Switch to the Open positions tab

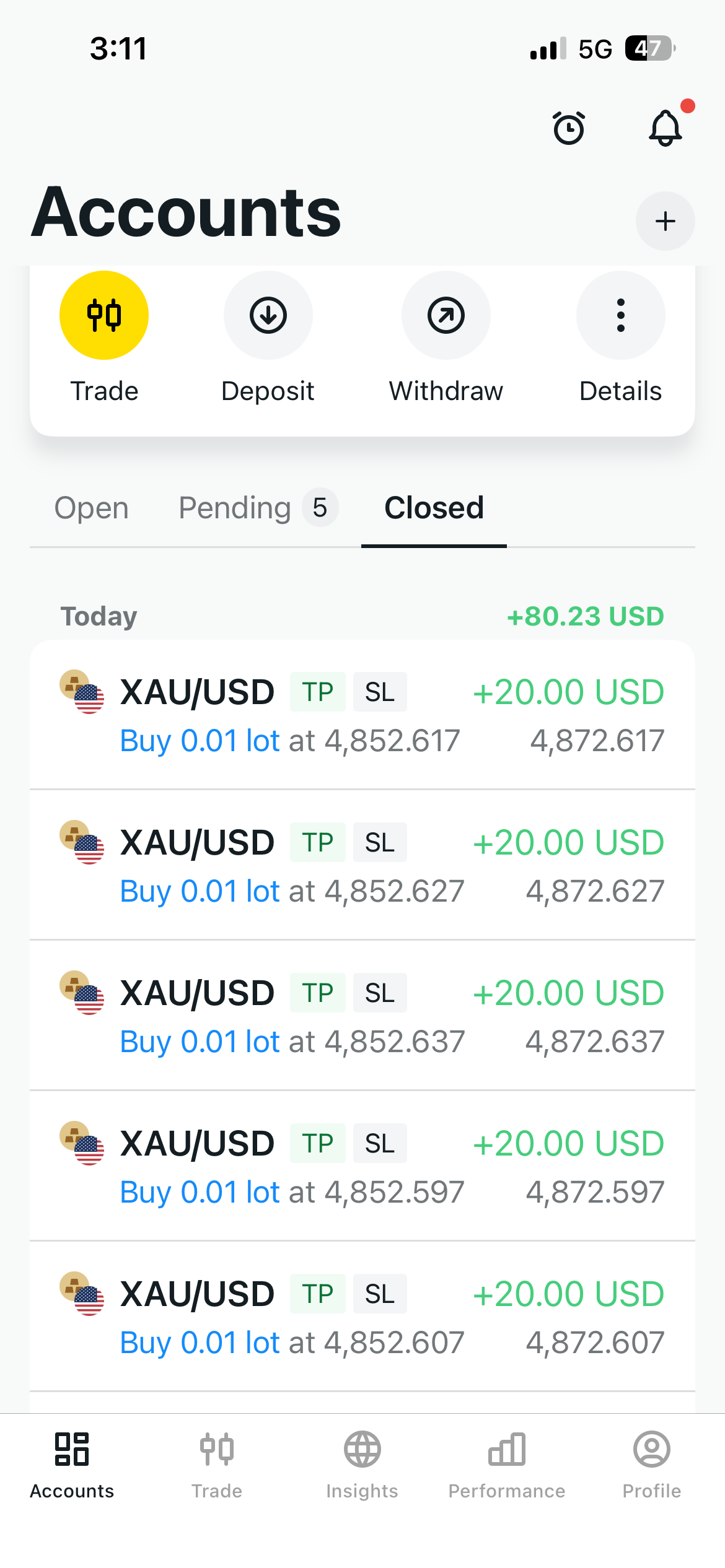(x=91, y=508)
